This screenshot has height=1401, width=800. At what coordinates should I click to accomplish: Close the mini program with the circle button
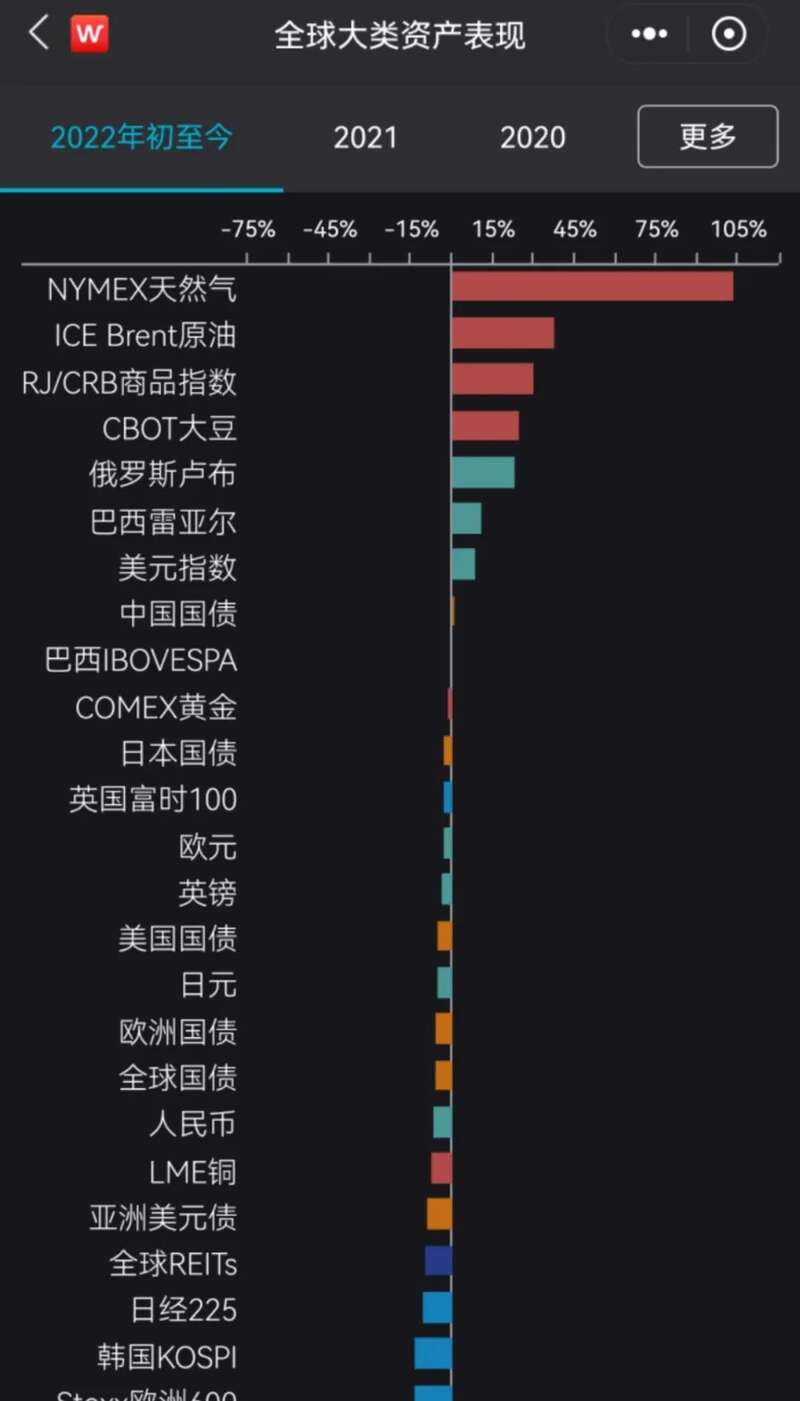pos(728,35)
